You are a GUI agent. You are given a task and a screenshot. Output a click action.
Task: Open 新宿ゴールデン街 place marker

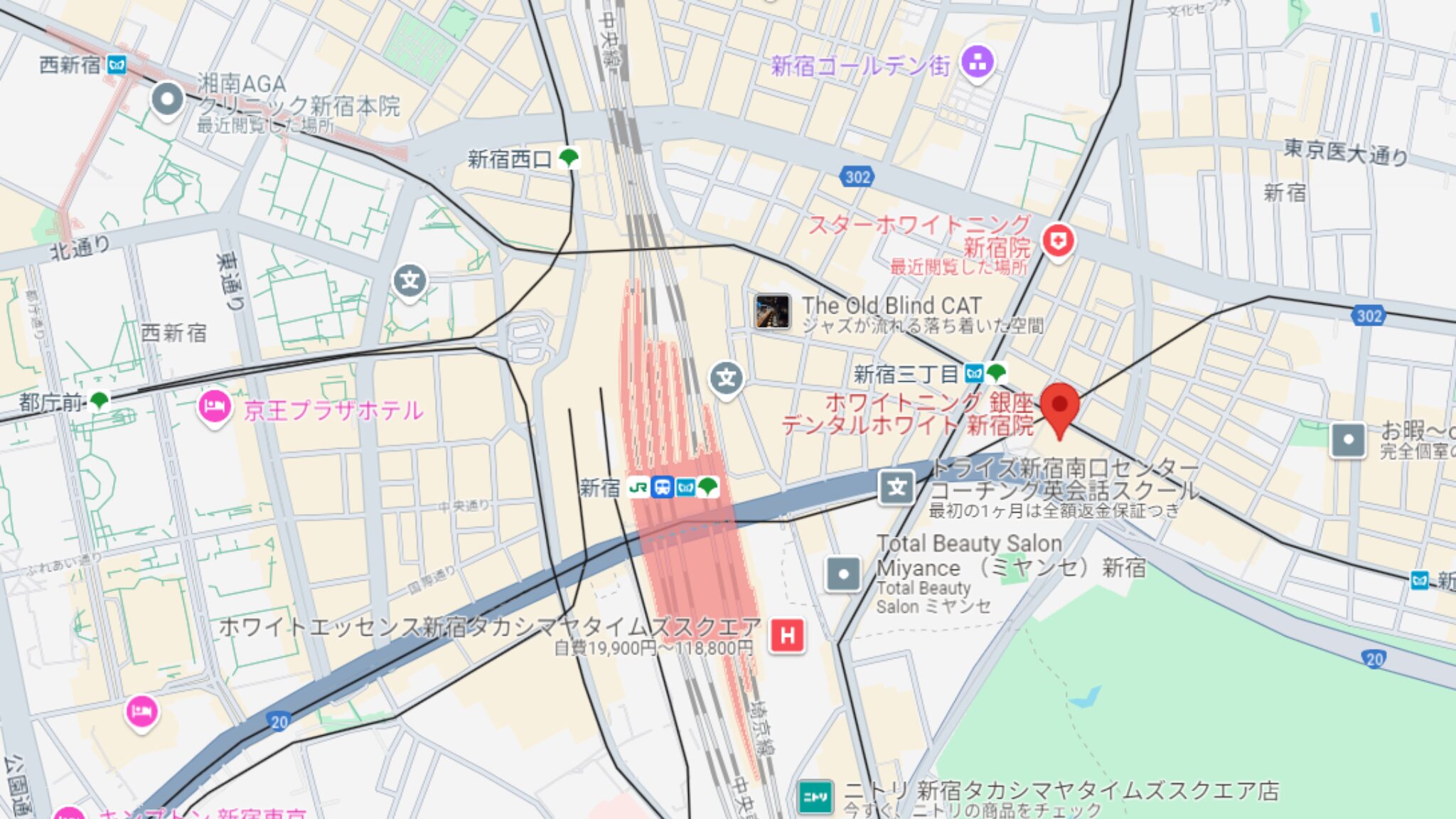pyautogui.click(x=977, y=63)
